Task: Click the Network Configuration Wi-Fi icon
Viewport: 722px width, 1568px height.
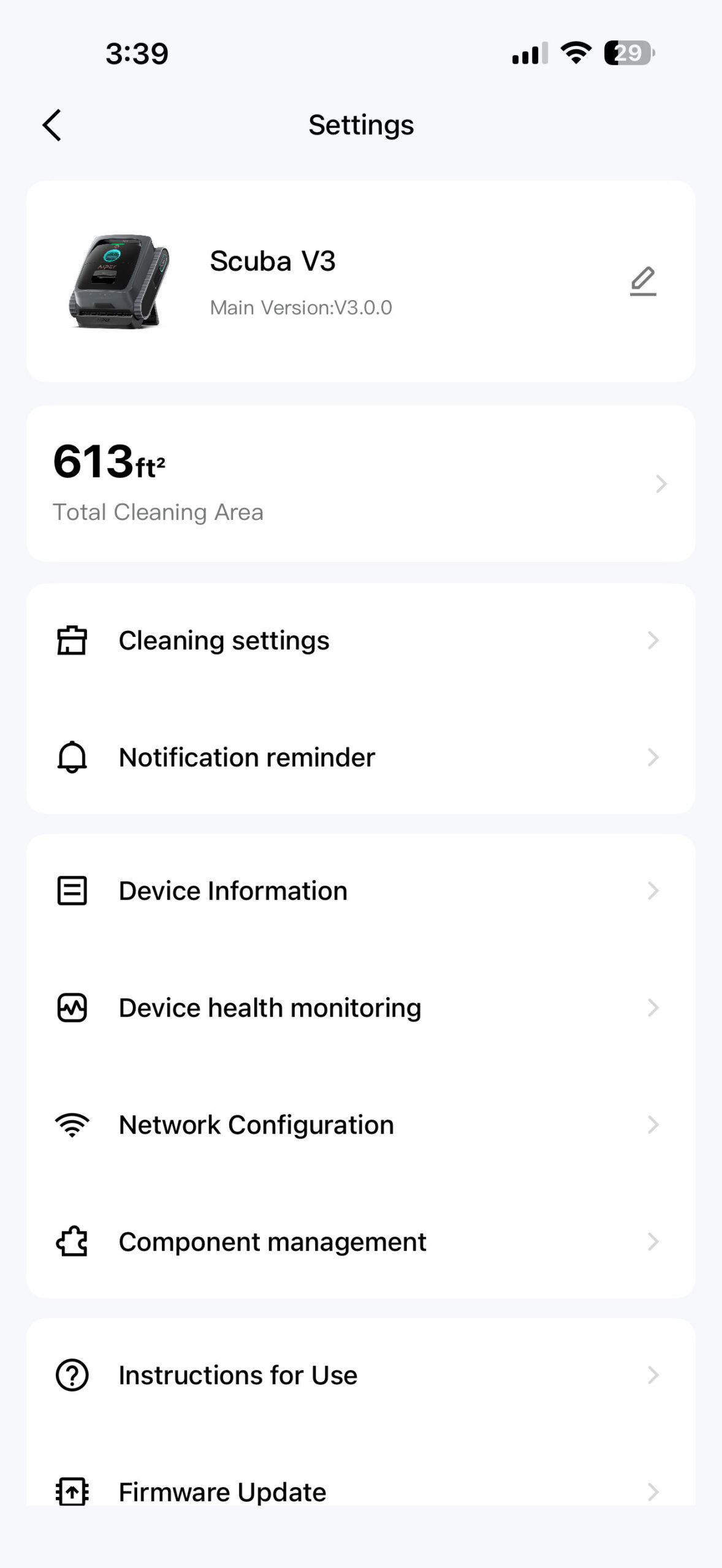Action: point(71,1124)
